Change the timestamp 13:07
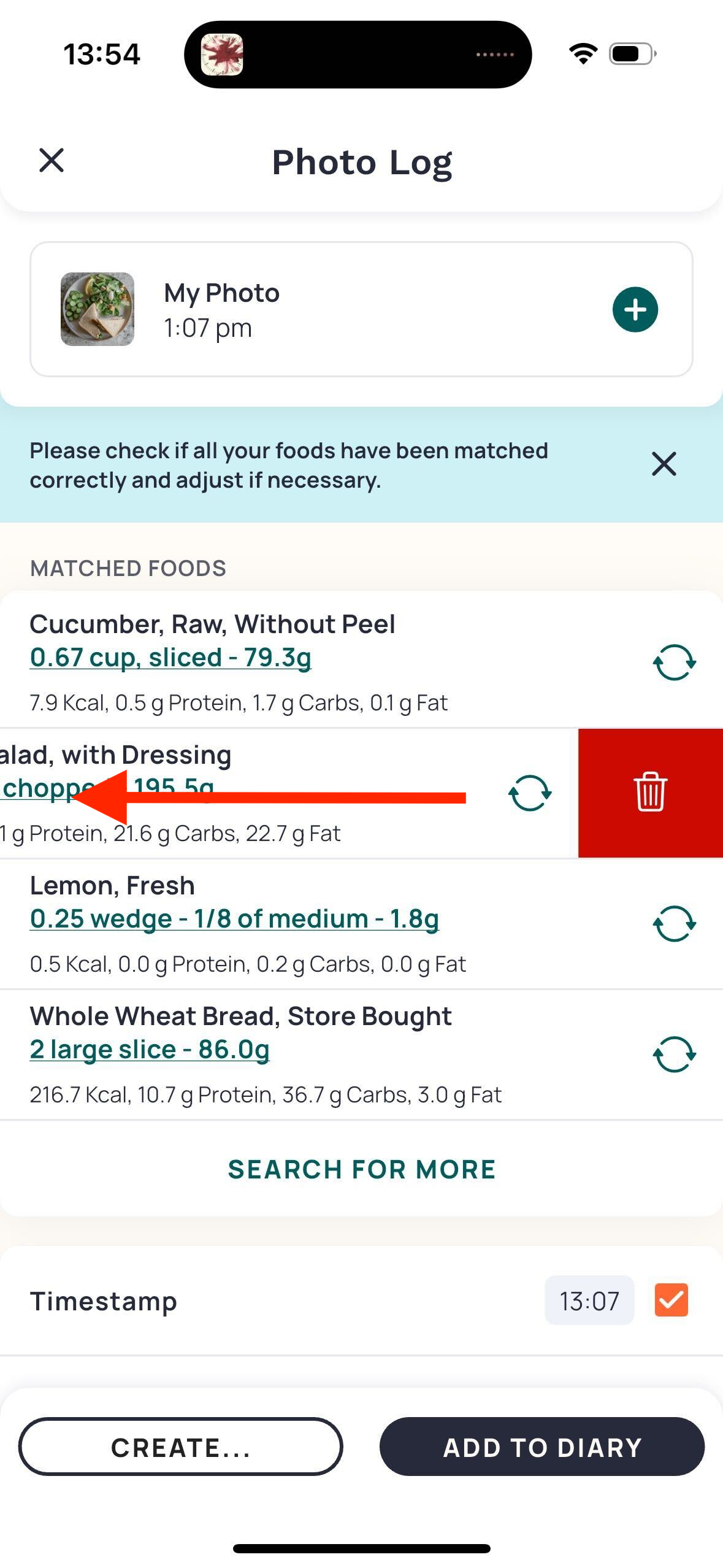The height and width of the screenshot is (1568, 723). click(589, 1300)
